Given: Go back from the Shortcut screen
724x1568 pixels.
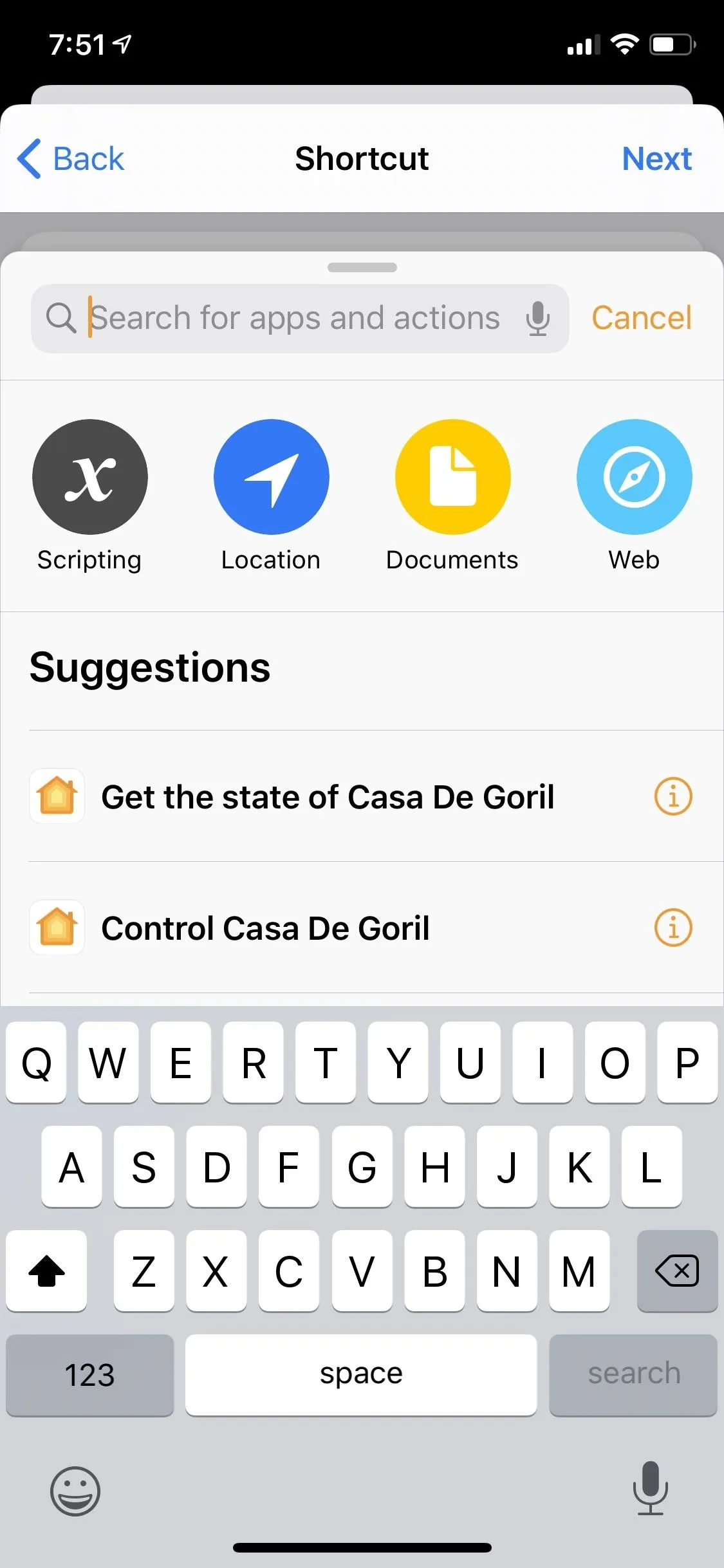Looking at the screenshot, I should tap(71, 158).
